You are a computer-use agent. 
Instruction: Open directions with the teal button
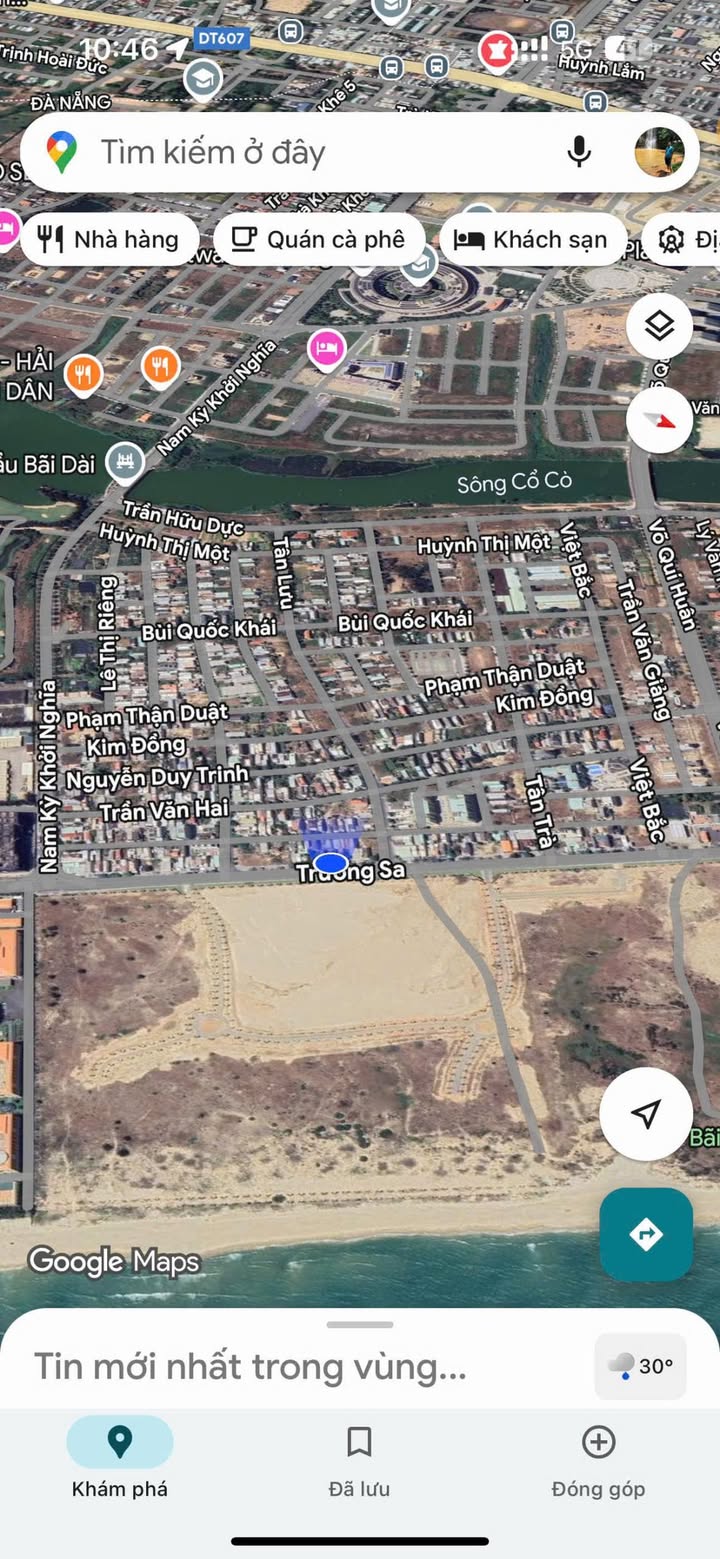pos(646,1234)
